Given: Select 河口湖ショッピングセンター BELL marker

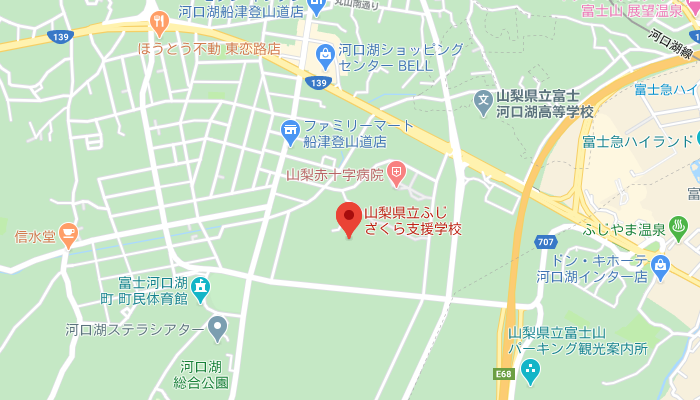Looking at the screenshot, I should (x=324, y=52).
